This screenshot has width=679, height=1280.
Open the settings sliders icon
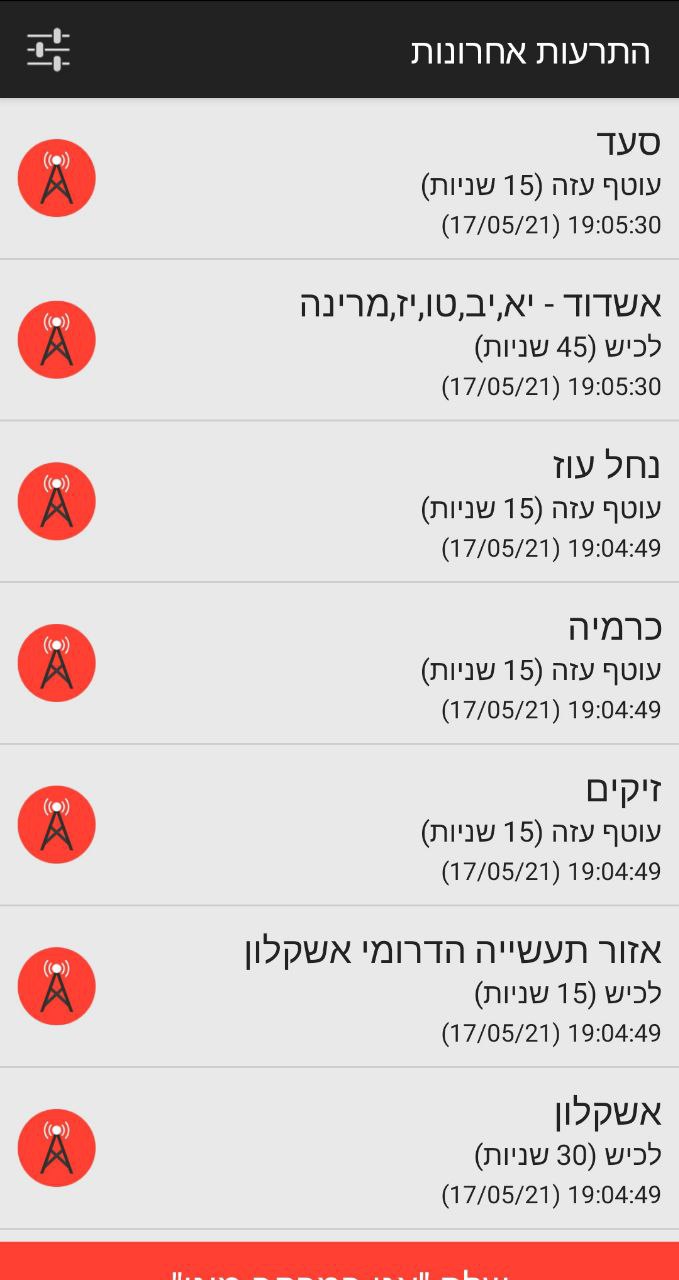pyautogui.click(x=48, y=49)
